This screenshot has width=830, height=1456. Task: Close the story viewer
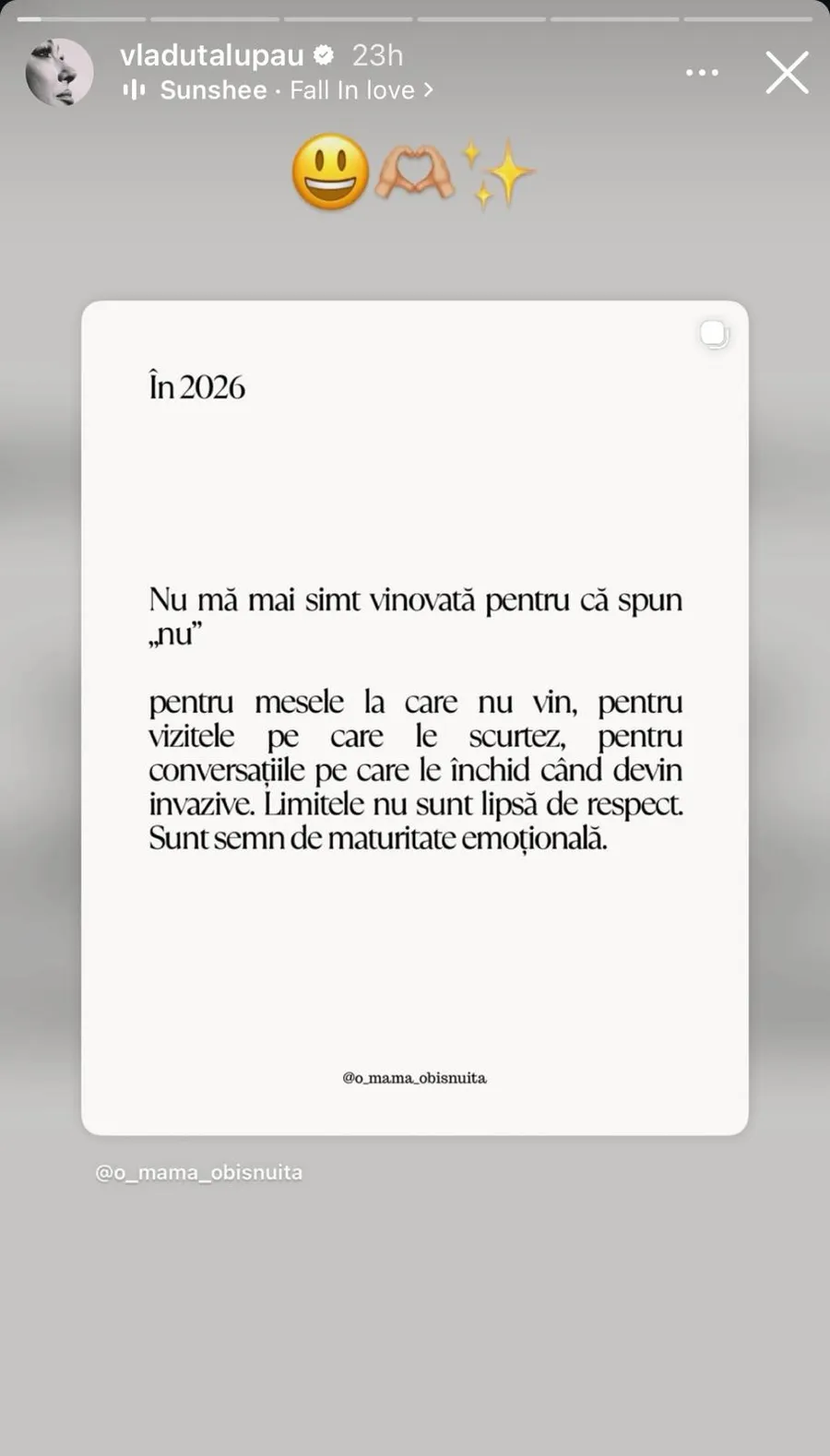(x=787, y=72)
